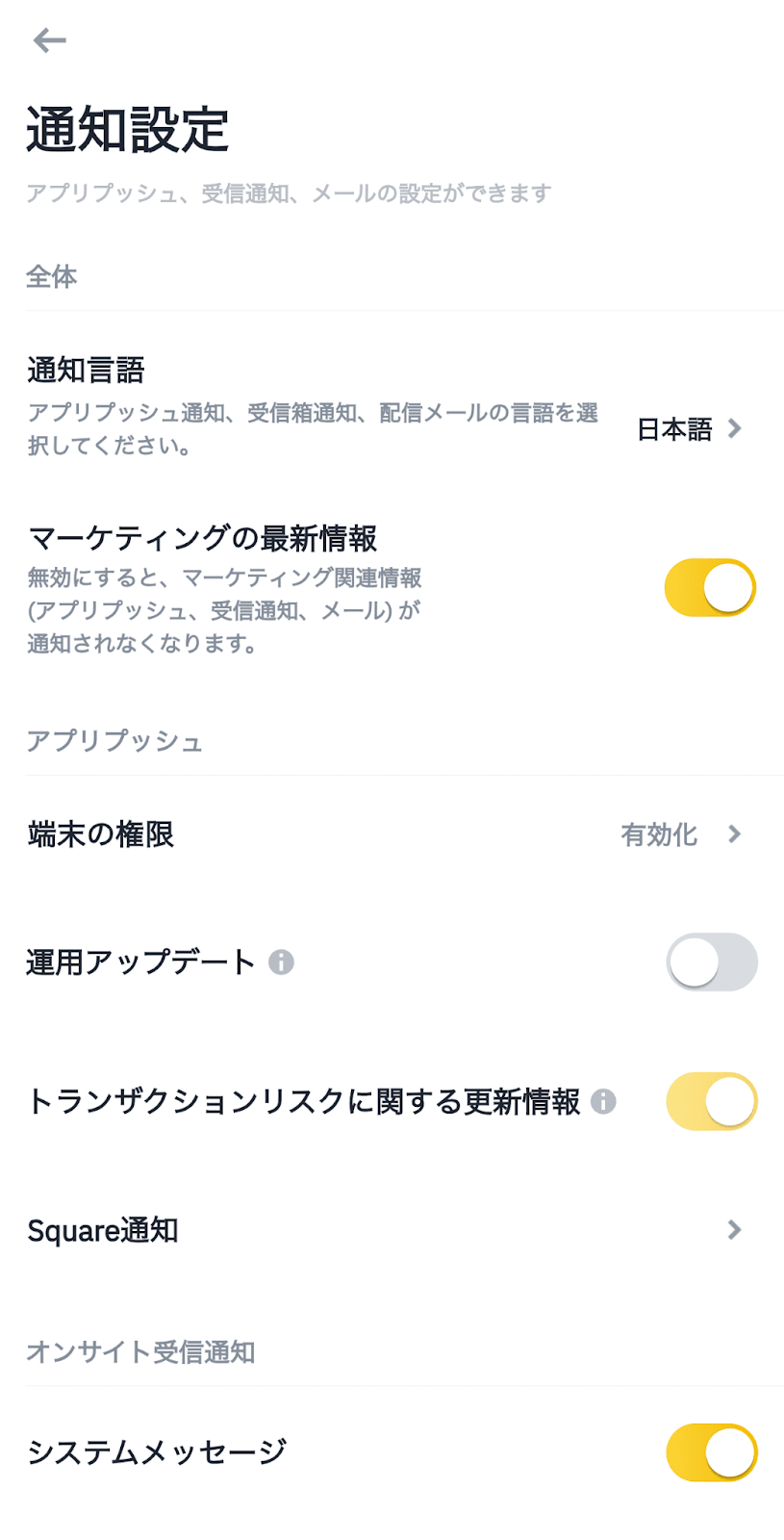Screen dimensions: 784x1540
Task: Click the 運用アップデート label text
Action: [139, 961]
